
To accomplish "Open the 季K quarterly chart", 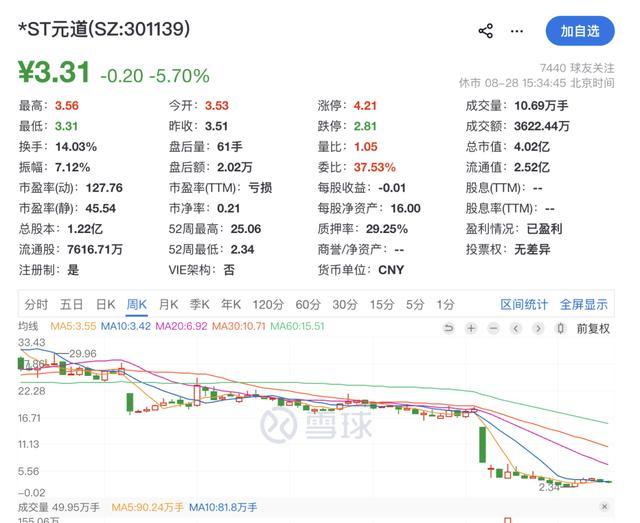I will [200, 305].
